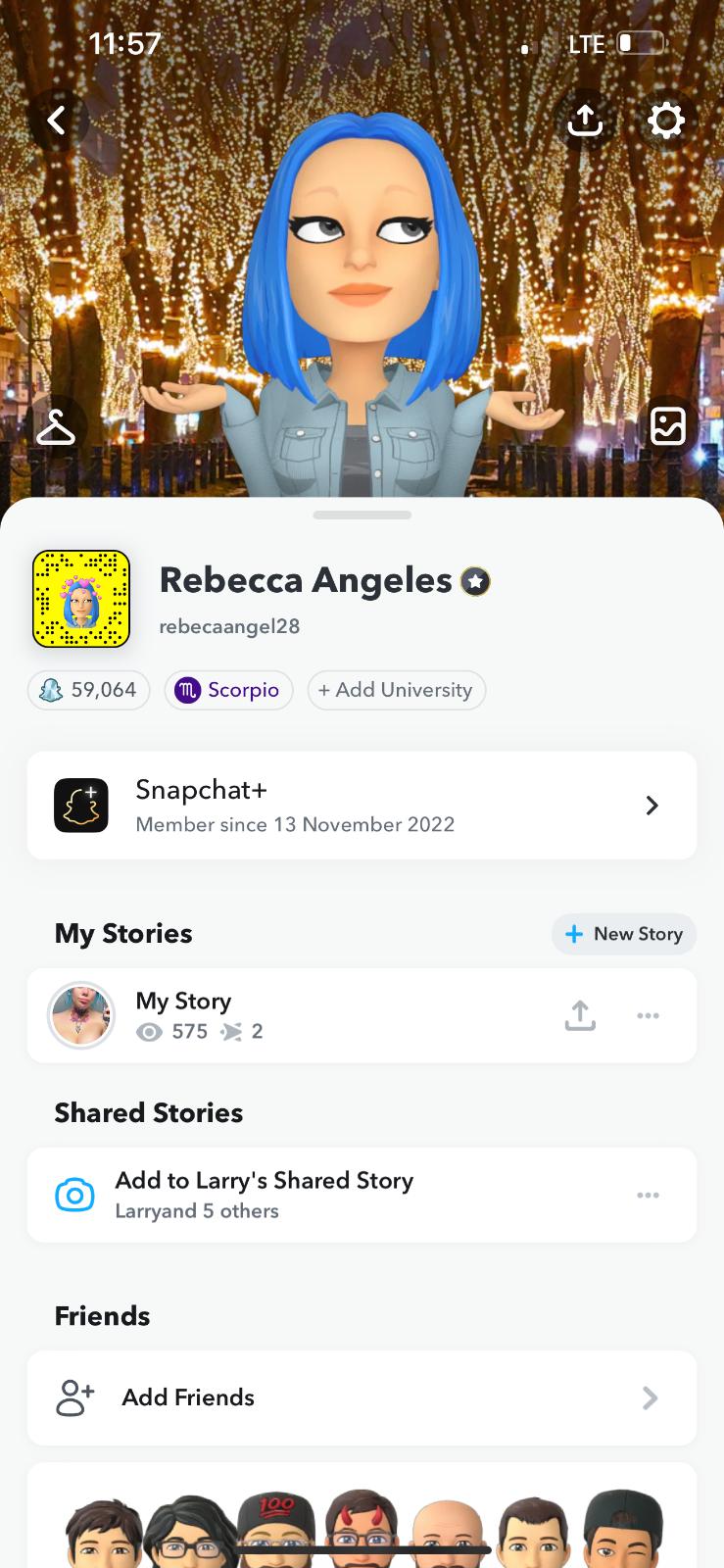The width and height of the screenshot is (724, 1568).
Task: Select the Add University chip
Action: coord(396,690)
